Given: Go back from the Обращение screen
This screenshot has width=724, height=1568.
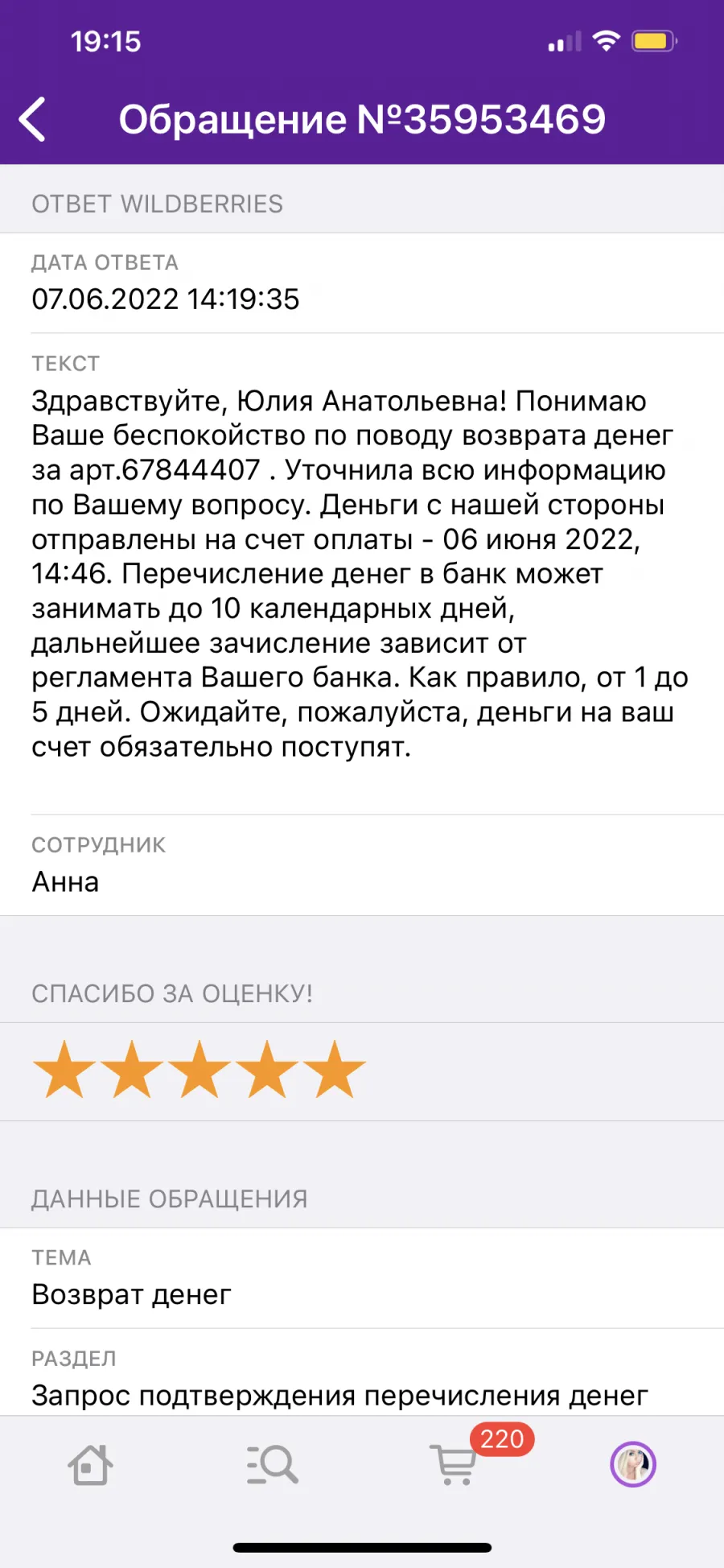Looking at the screenshot, I should pyautogui.click(x=32, y=120).
